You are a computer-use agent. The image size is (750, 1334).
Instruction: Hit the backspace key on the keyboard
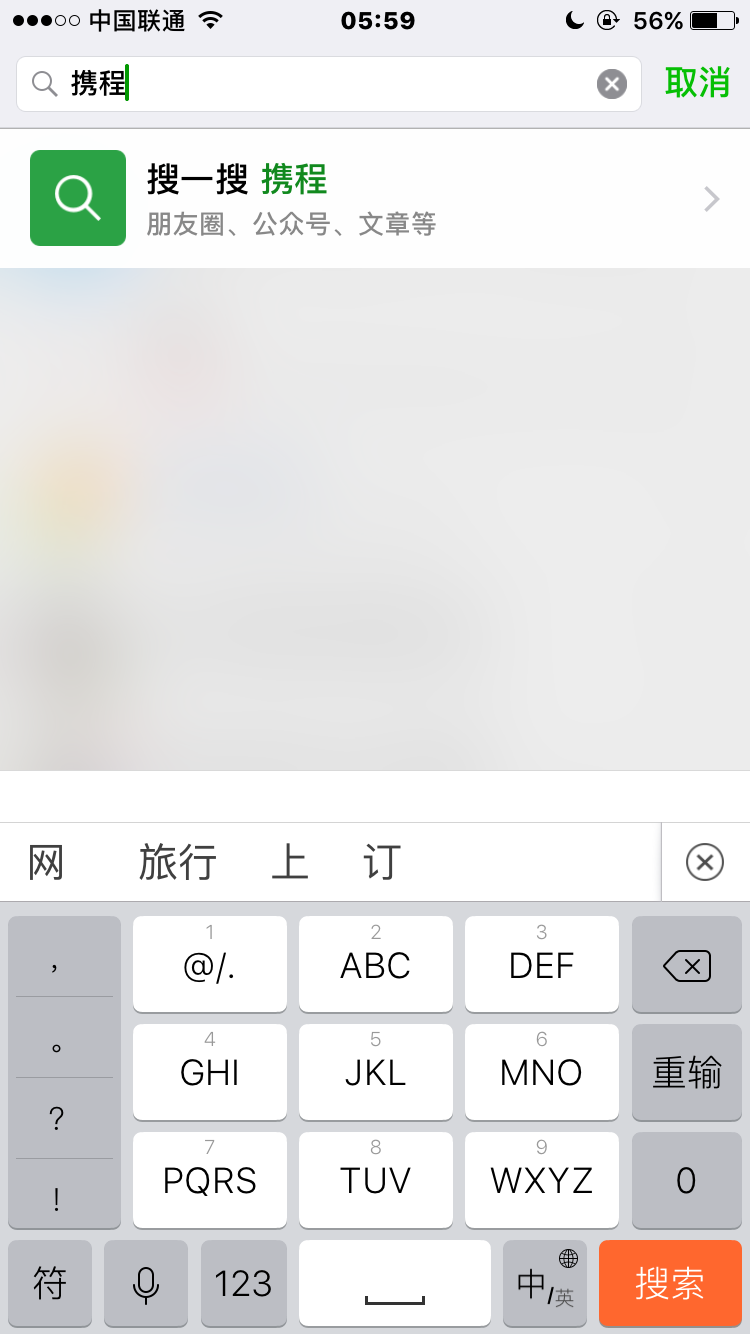pyautogui.click(x=686, y=964)
